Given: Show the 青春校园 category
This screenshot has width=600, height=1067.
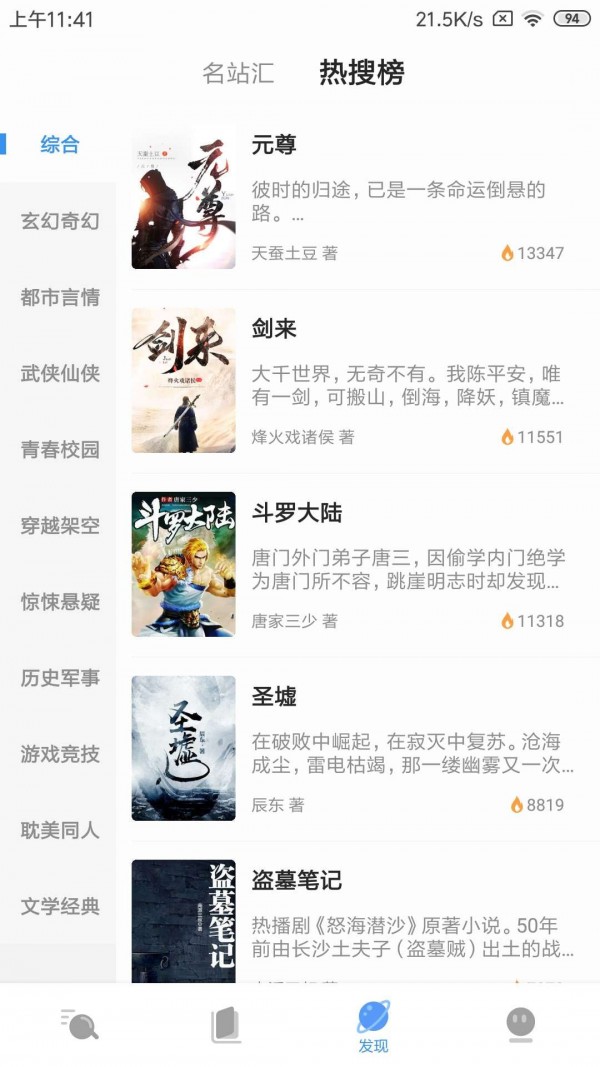Looking at the screenshot, I should click(x=60, y=449).
